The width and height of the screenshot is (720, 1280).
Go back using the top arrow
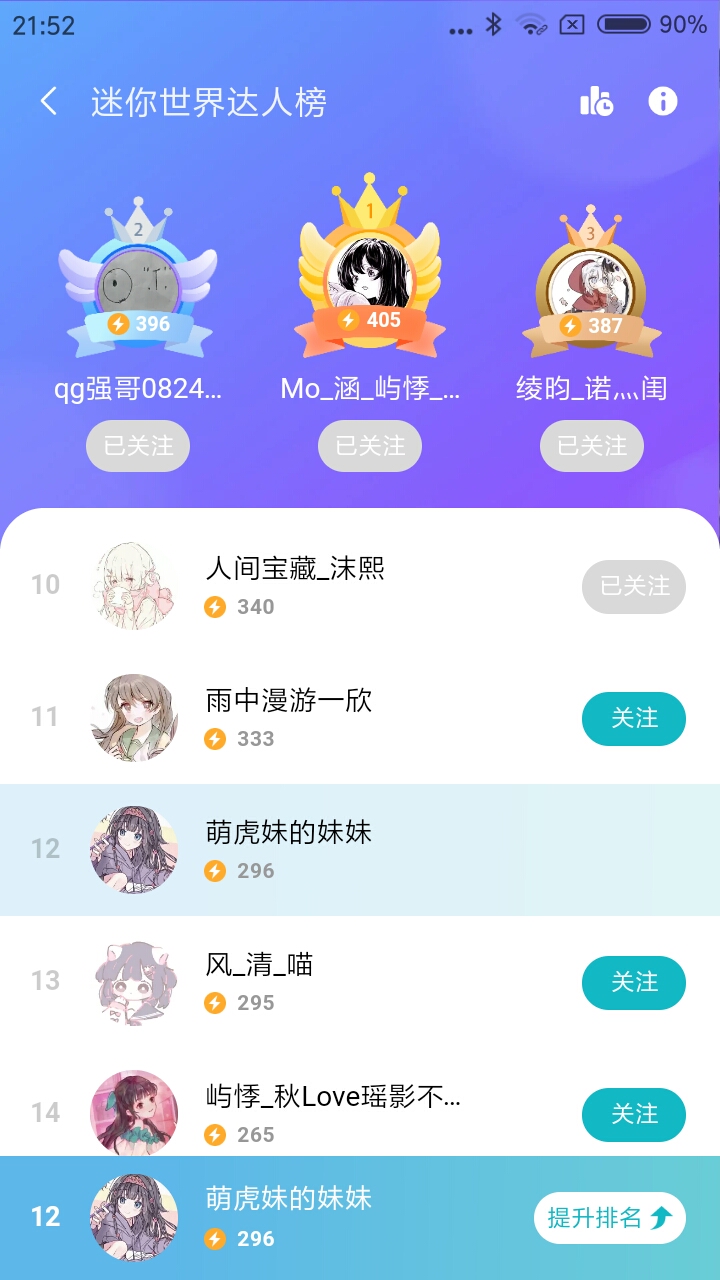(48, 101)
